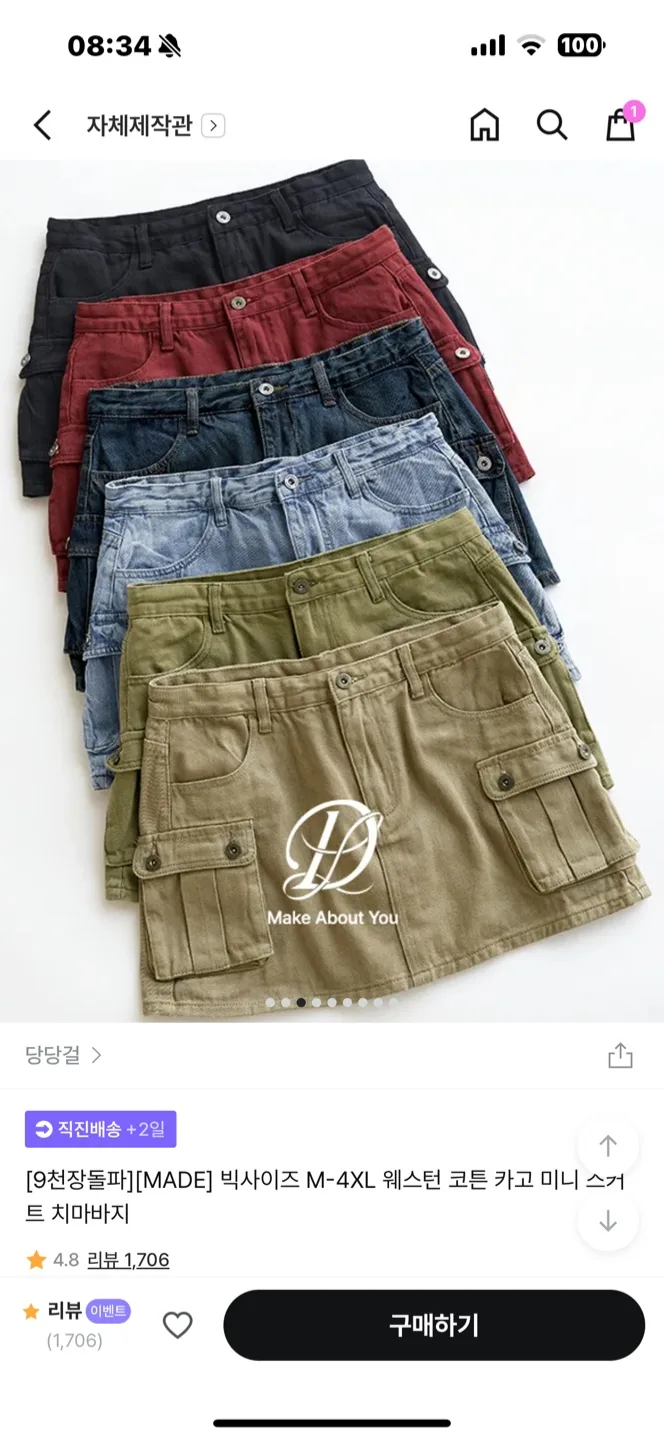
Task: Go to the home page
Action: (485, 125)
